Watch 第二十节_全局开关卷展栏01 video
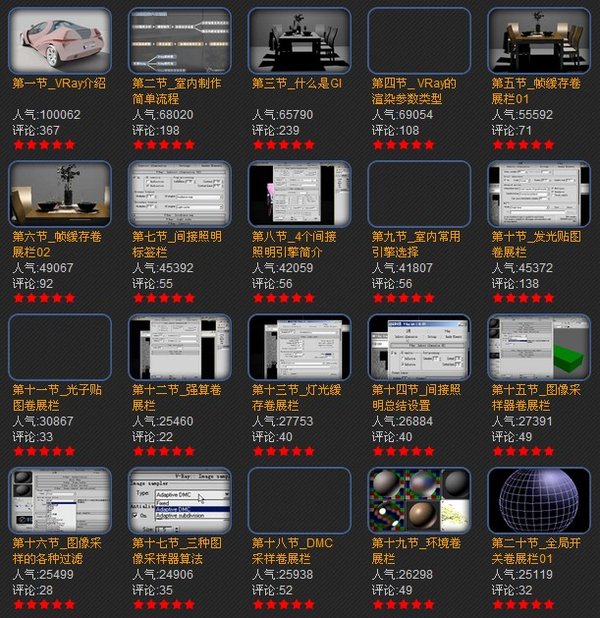 tap(539, 500)
